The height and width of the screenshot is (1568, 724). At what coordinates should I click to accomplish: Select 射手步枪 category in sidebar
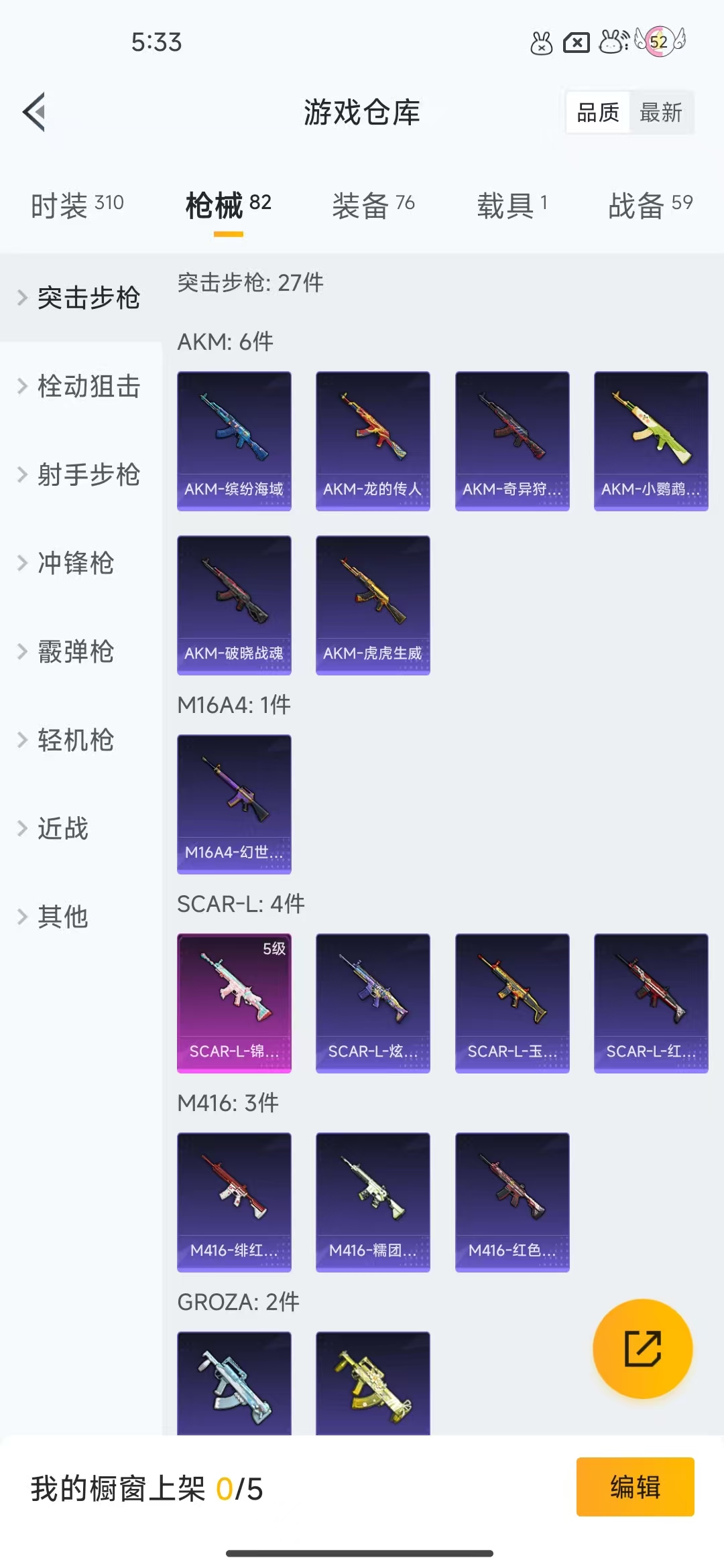coord(80,475)
